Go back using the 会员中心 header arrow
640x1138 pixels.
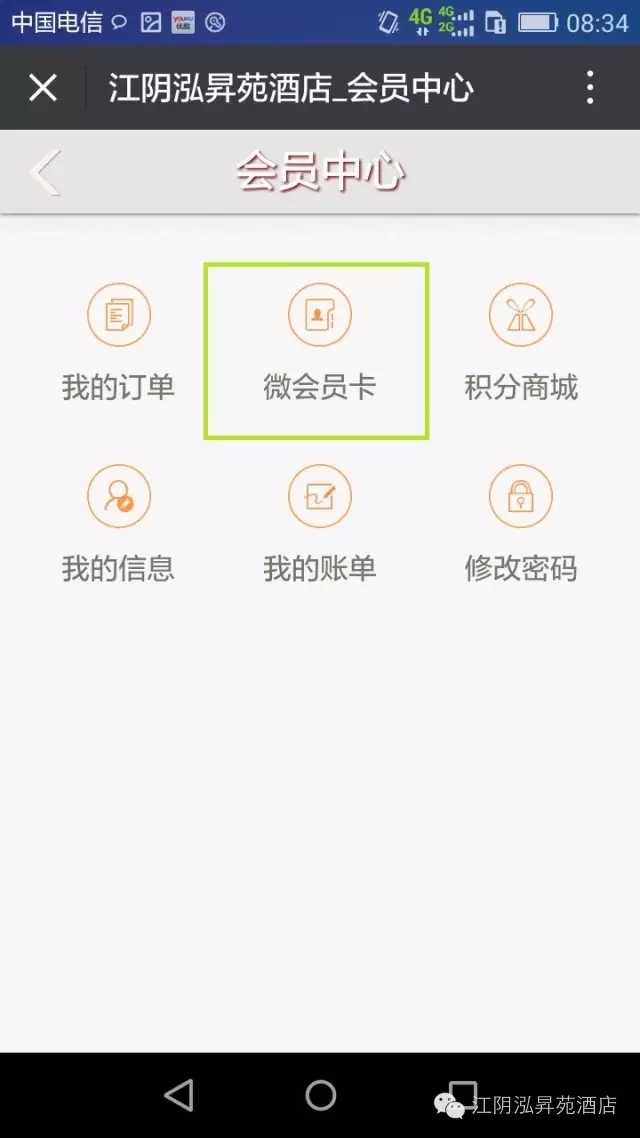point(45,172)
